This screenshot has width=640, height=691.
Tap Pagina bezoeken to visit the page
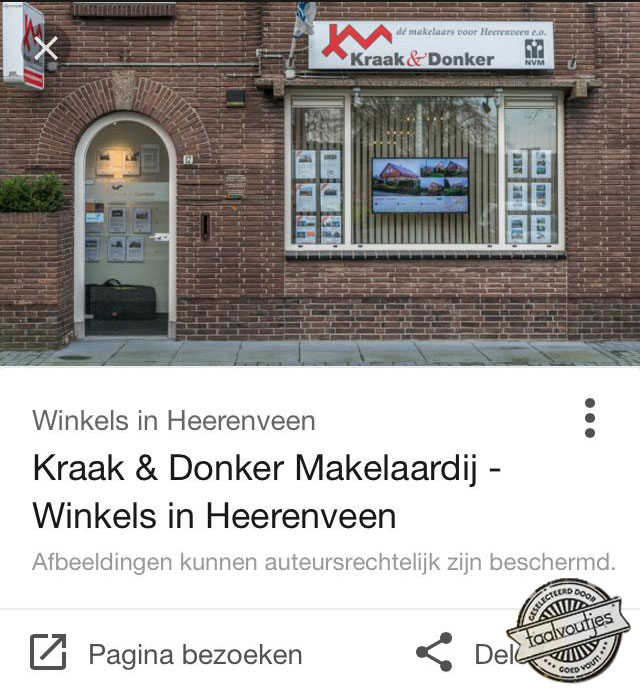click(166, 654)
